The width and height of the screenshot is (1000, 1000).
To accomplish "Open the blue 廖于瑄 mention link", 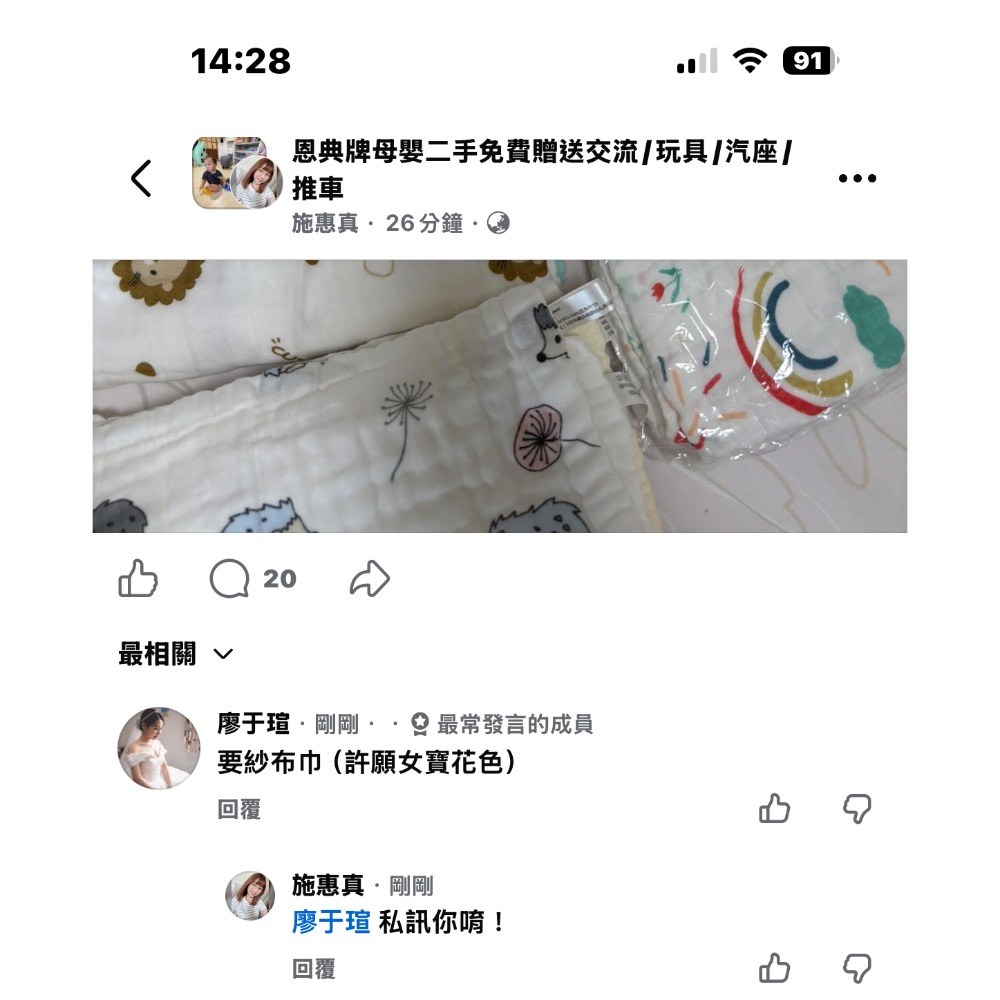I will tap(331, 922).
